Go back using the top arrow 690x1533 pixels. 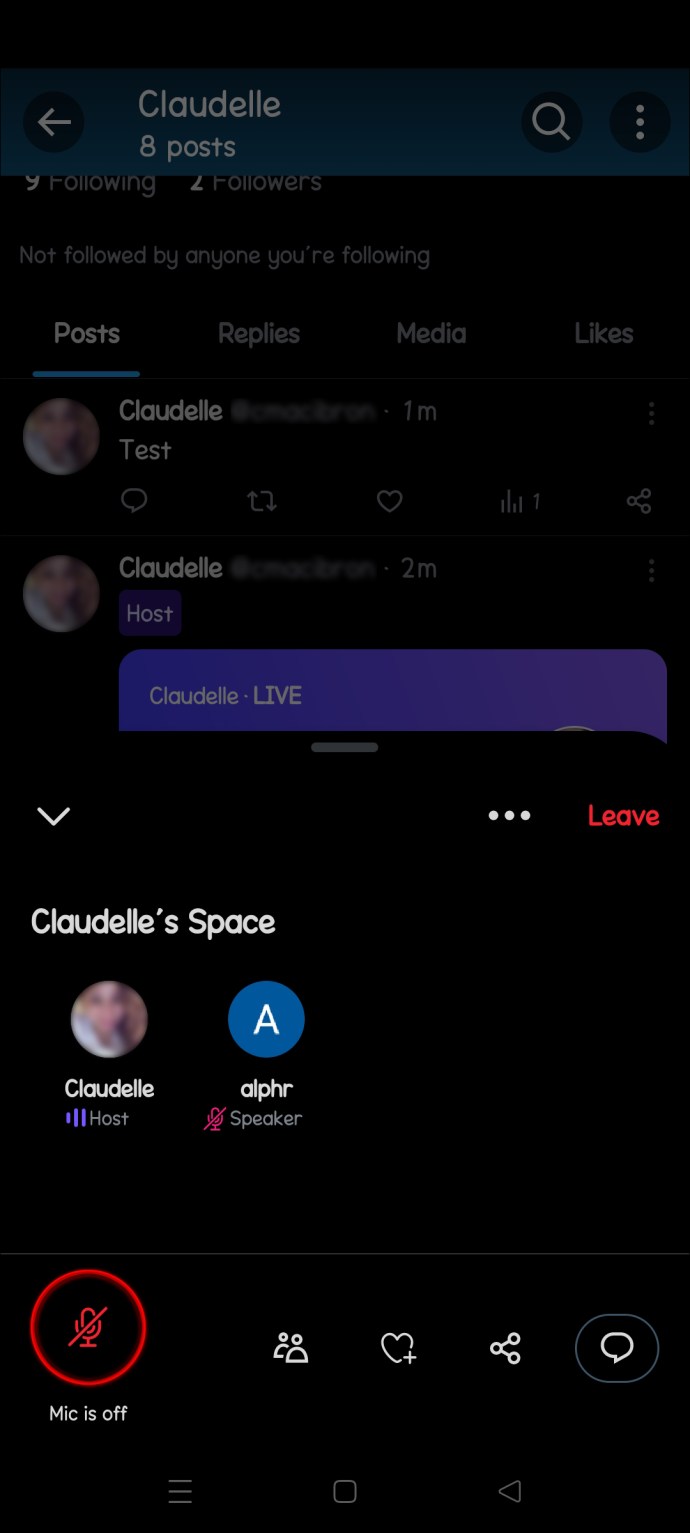point(54,123)
